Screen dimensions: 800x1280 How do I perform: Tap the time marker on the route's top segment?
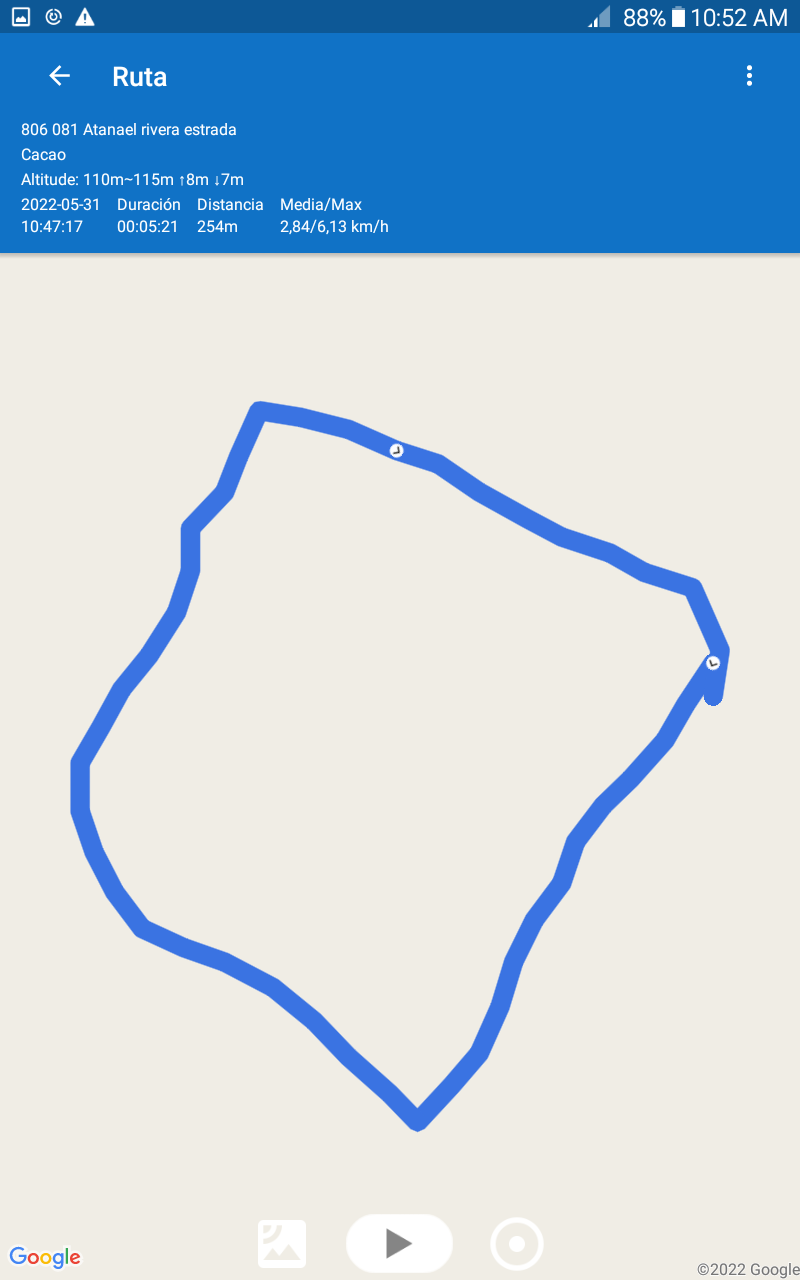click(397, 451)
